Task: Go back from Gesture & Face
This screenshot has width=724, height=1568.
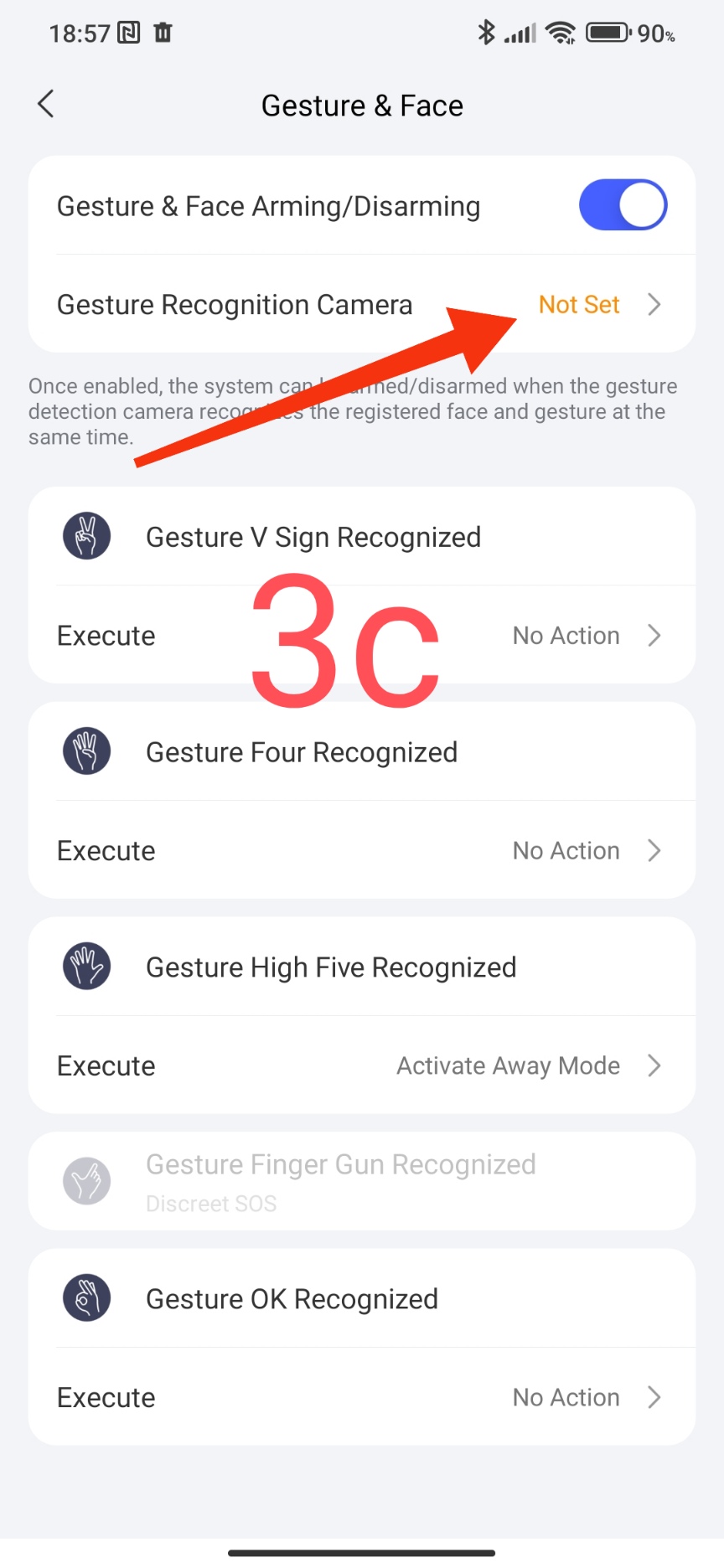Action: click(x=46, y=105)
